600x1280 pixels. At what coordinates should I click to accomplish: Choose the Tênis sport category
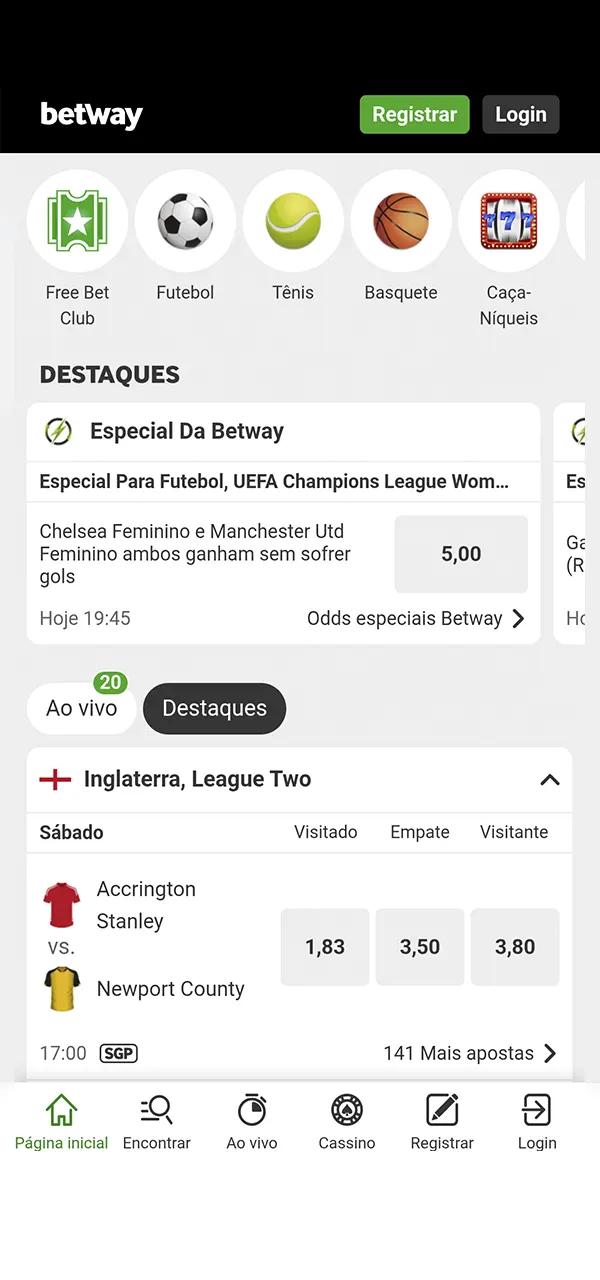coord(293,222)
